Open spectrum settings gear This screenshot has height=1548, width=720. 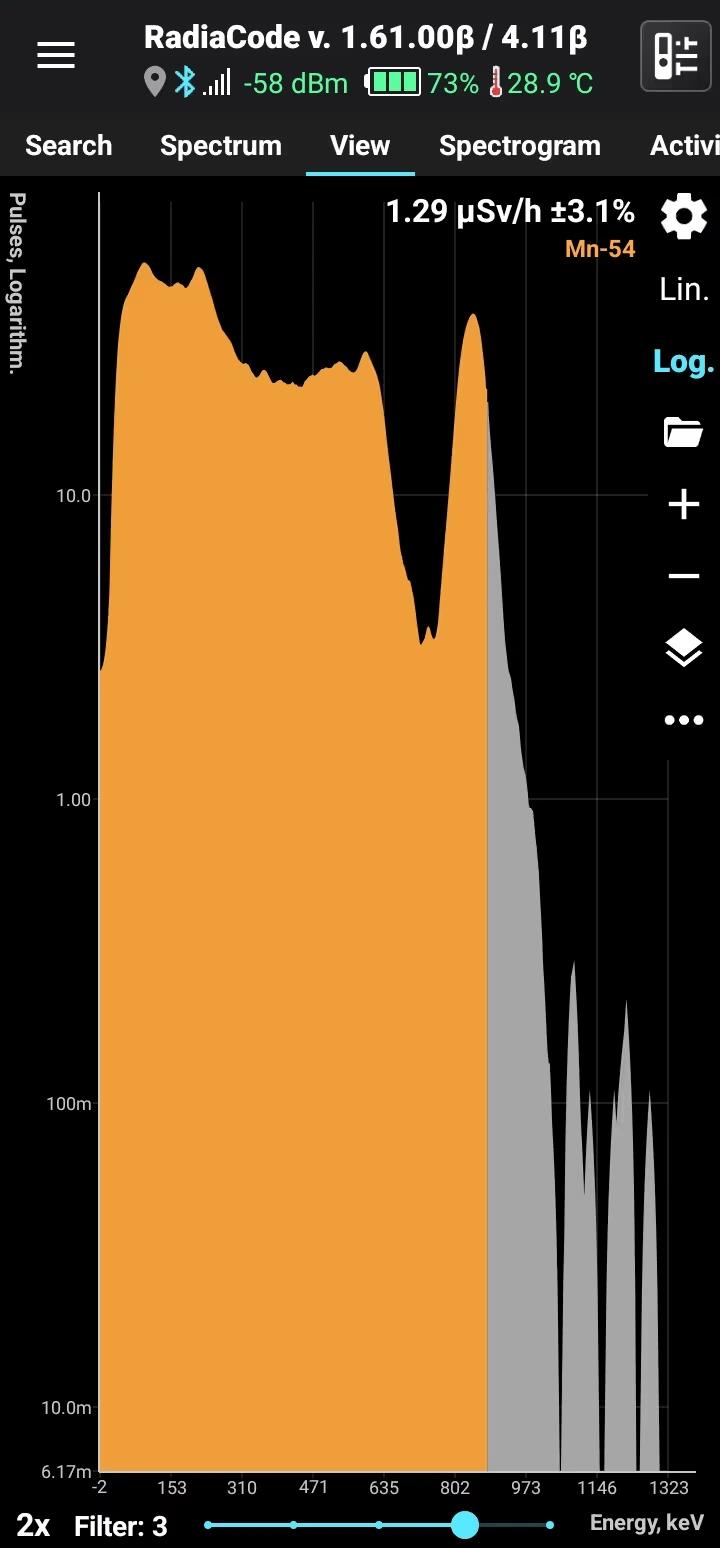684,217
